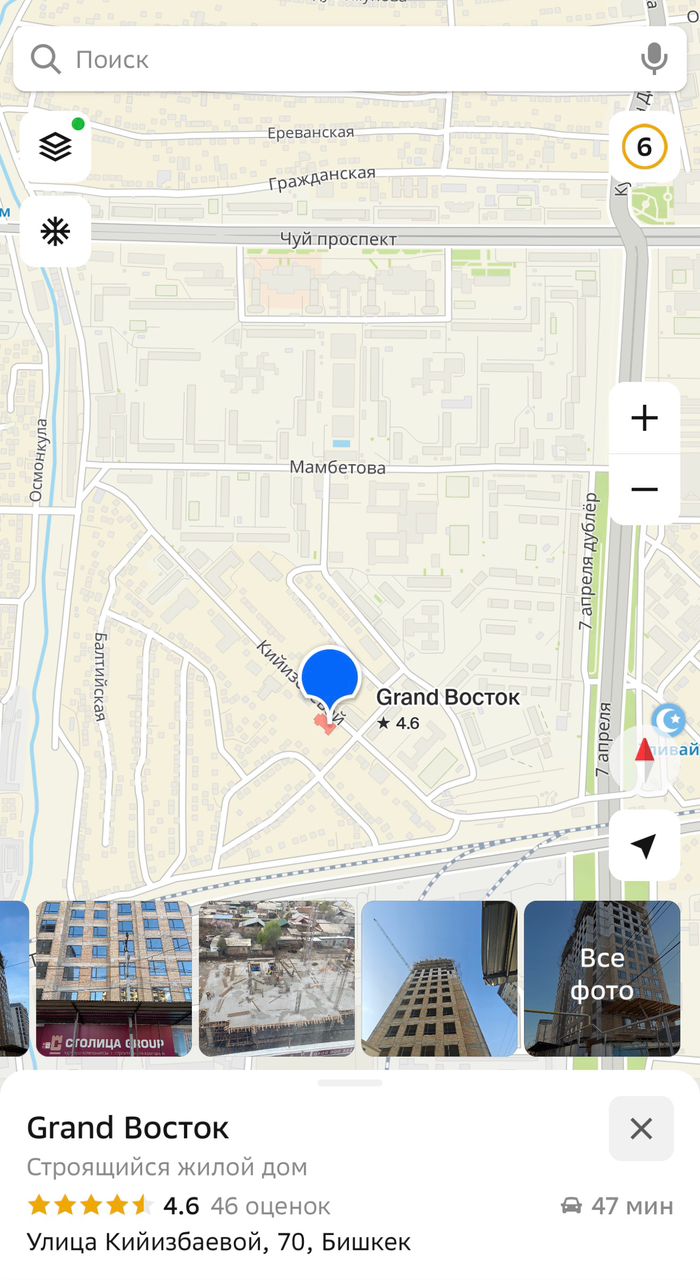This screenshot has height=1280, width=700.
Task: Zoom out of the map
Action: tap(644, 489)
